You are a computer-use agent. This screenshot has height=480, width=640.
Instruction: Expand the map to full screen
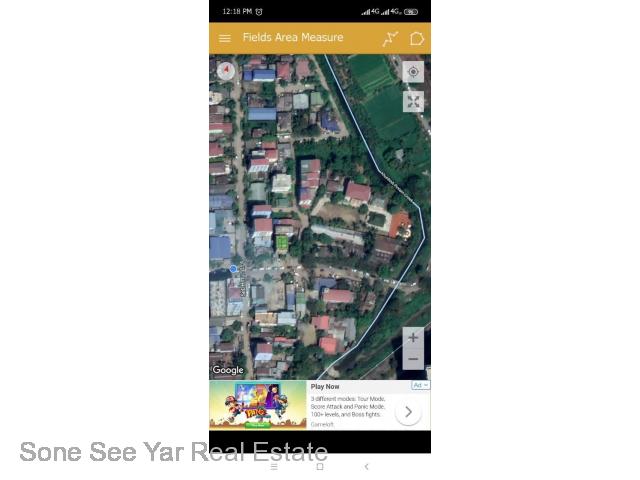point(413,102)
